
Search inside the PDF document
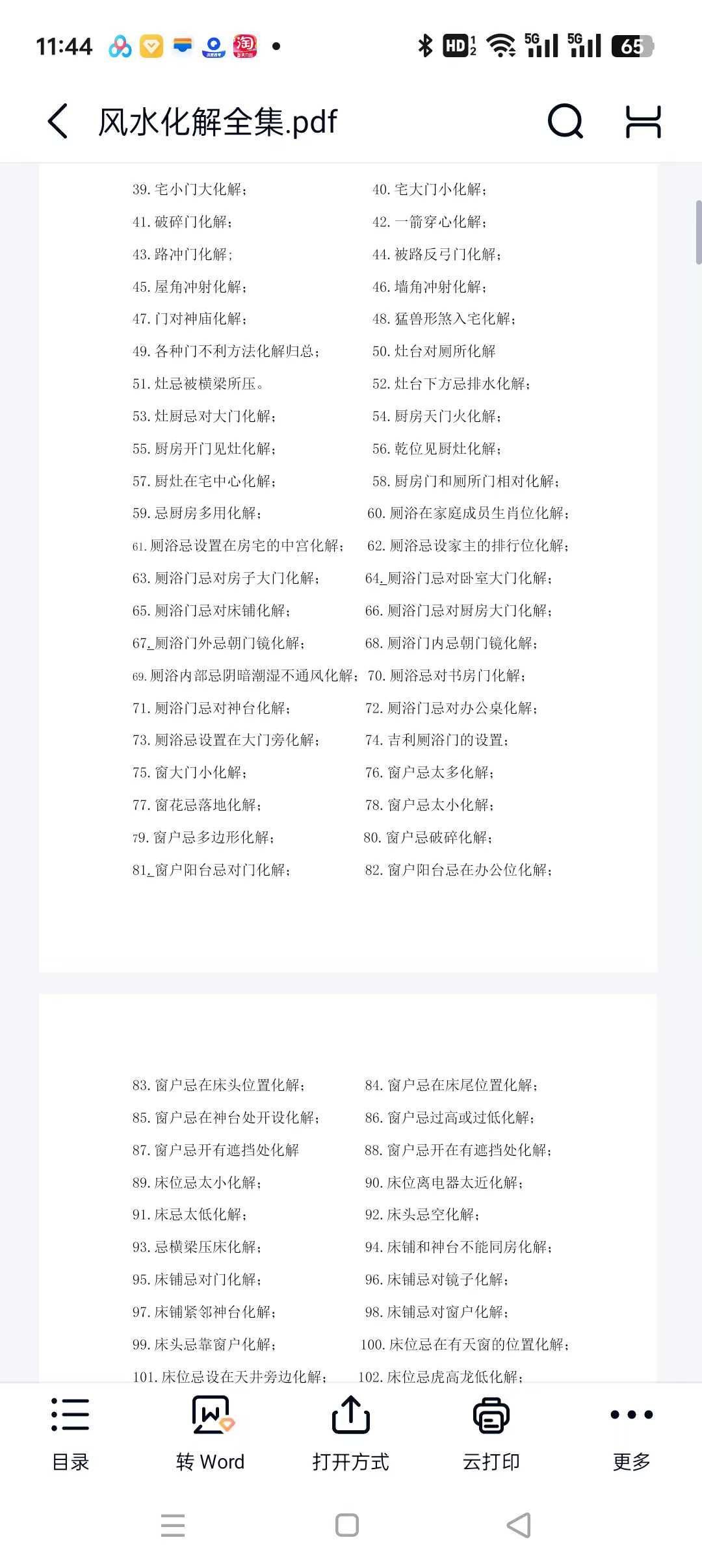pos(565,121)
